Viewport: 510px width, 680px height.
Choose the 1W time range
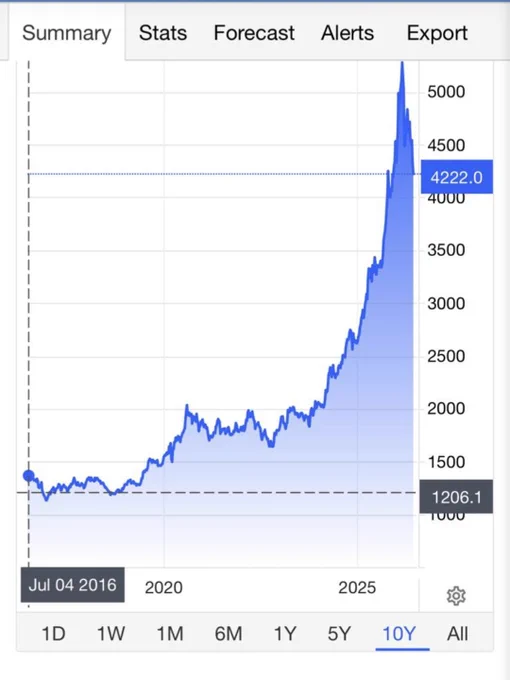[x=111, y=634]
